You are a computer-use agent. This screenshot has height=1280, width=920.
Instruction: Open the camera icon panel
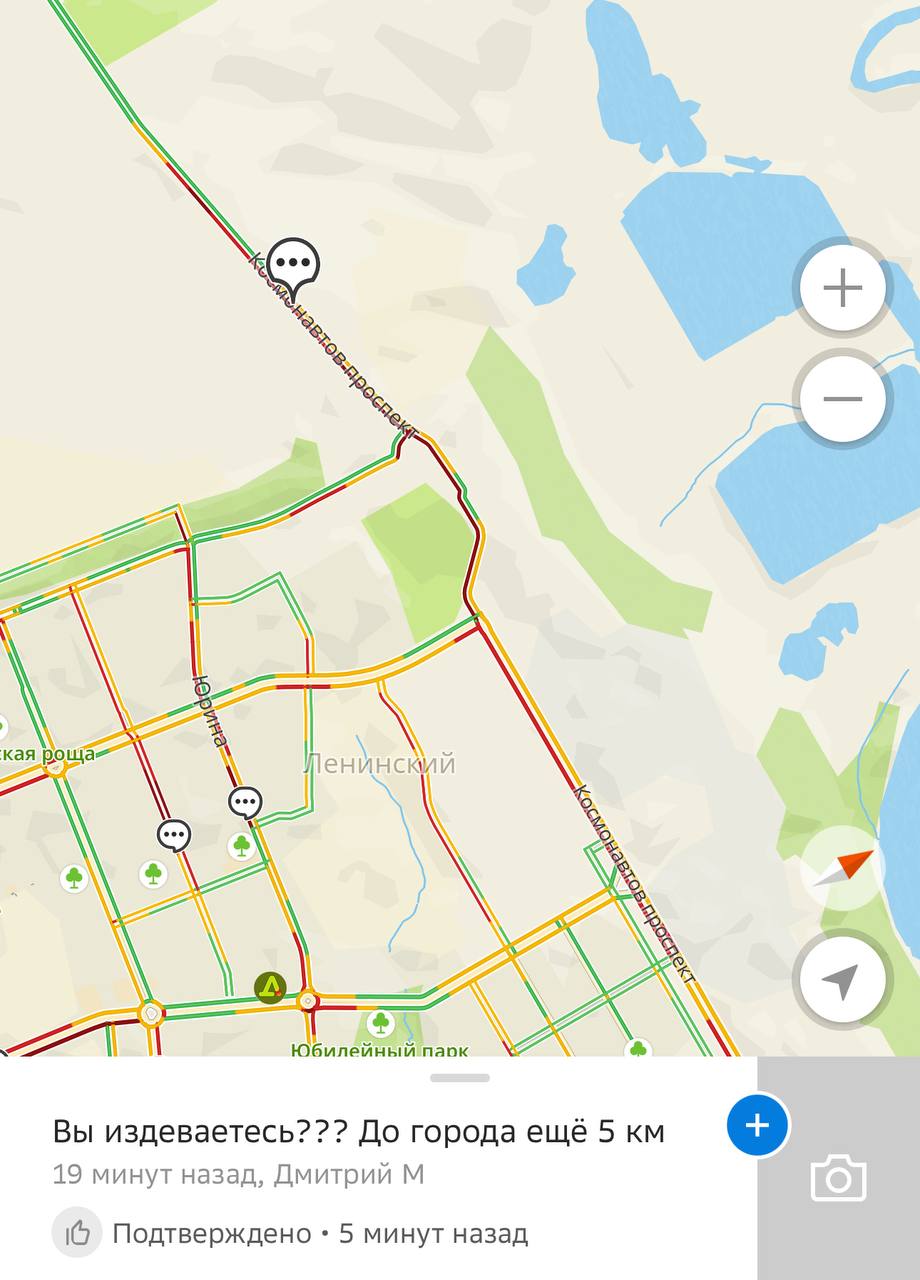click(x=838, y=1177)
